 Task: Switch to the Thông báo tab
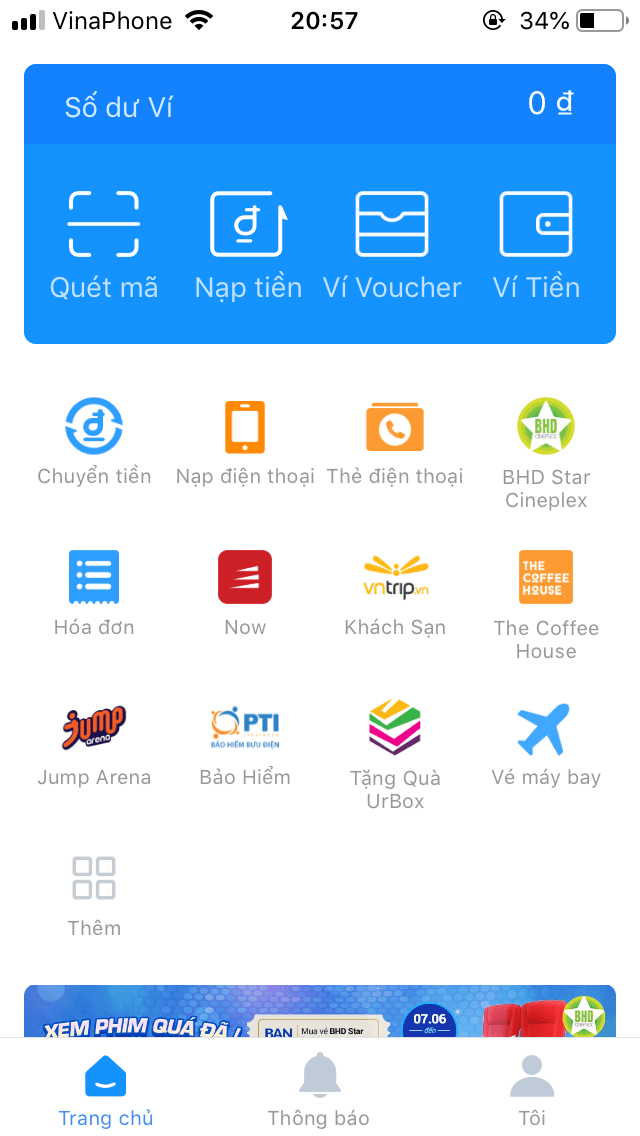(x=319, y=1090)
